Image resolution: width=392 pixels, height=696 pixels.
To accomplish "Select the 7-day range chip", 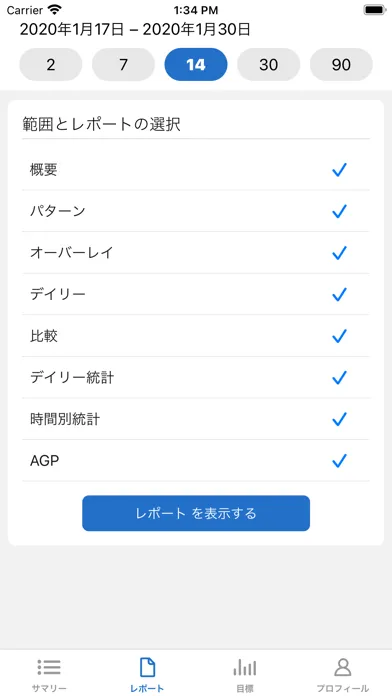I will click(123, 65).
